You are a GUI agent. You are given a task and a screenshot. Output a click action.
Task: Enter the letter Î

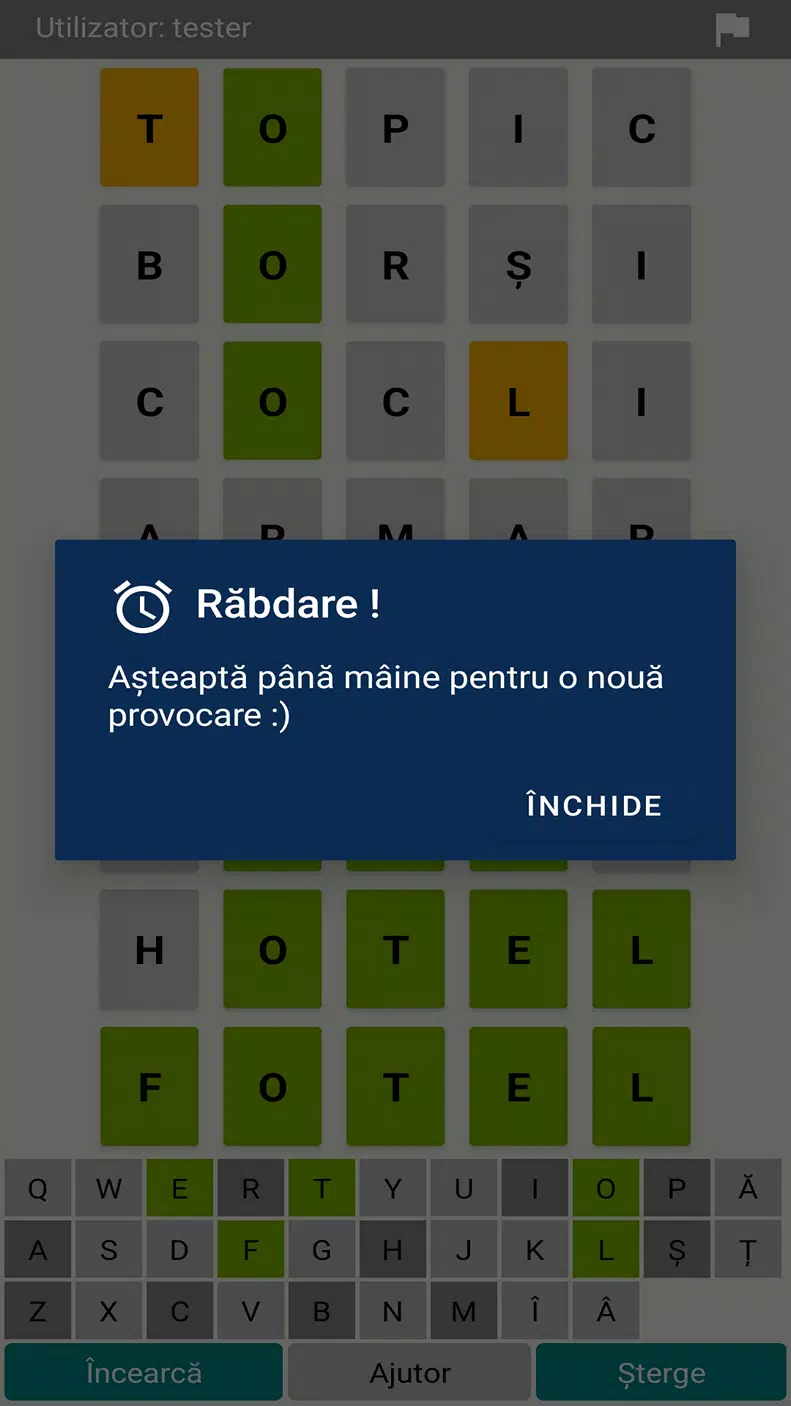pos(535,1311)
